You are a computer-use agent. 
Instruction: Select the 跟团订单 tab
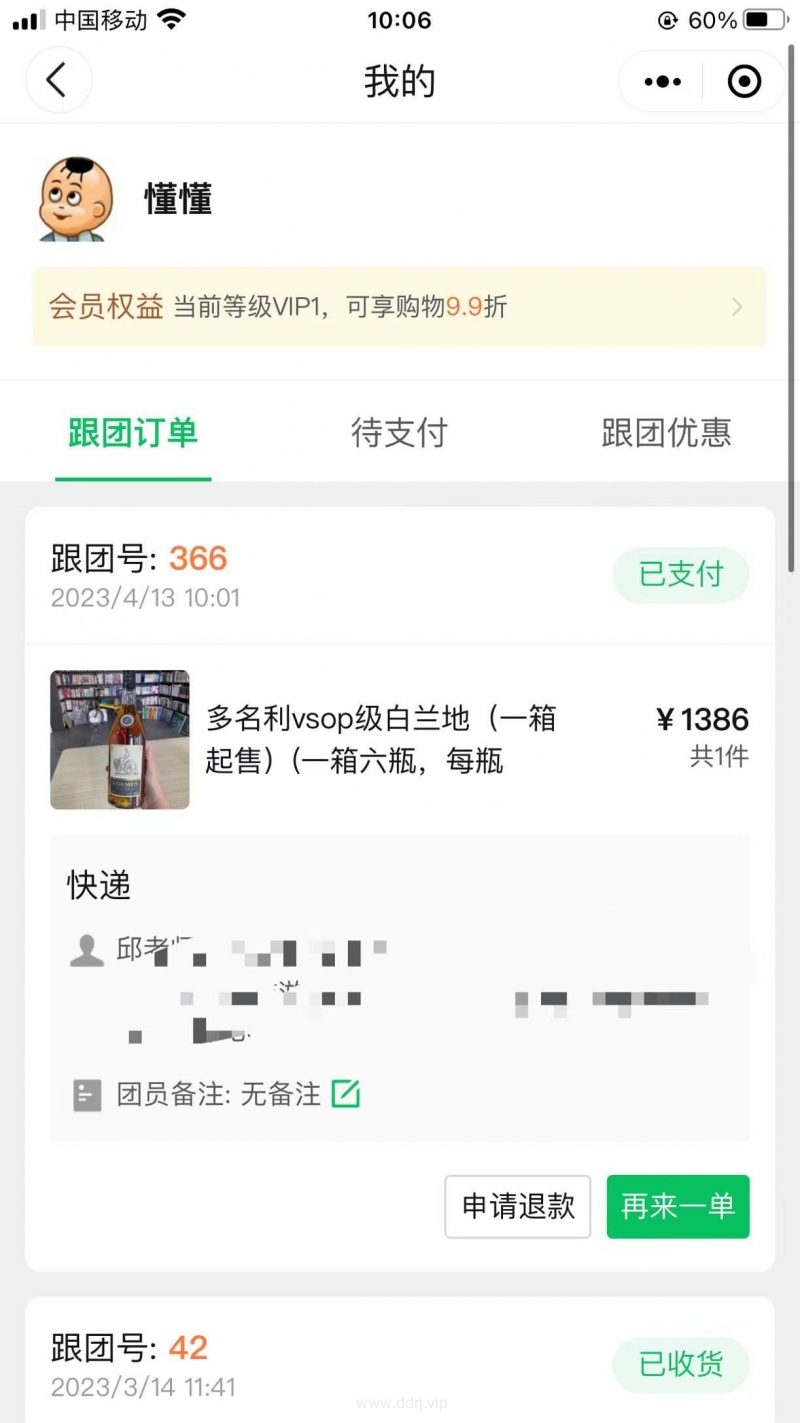coord(133,433)
